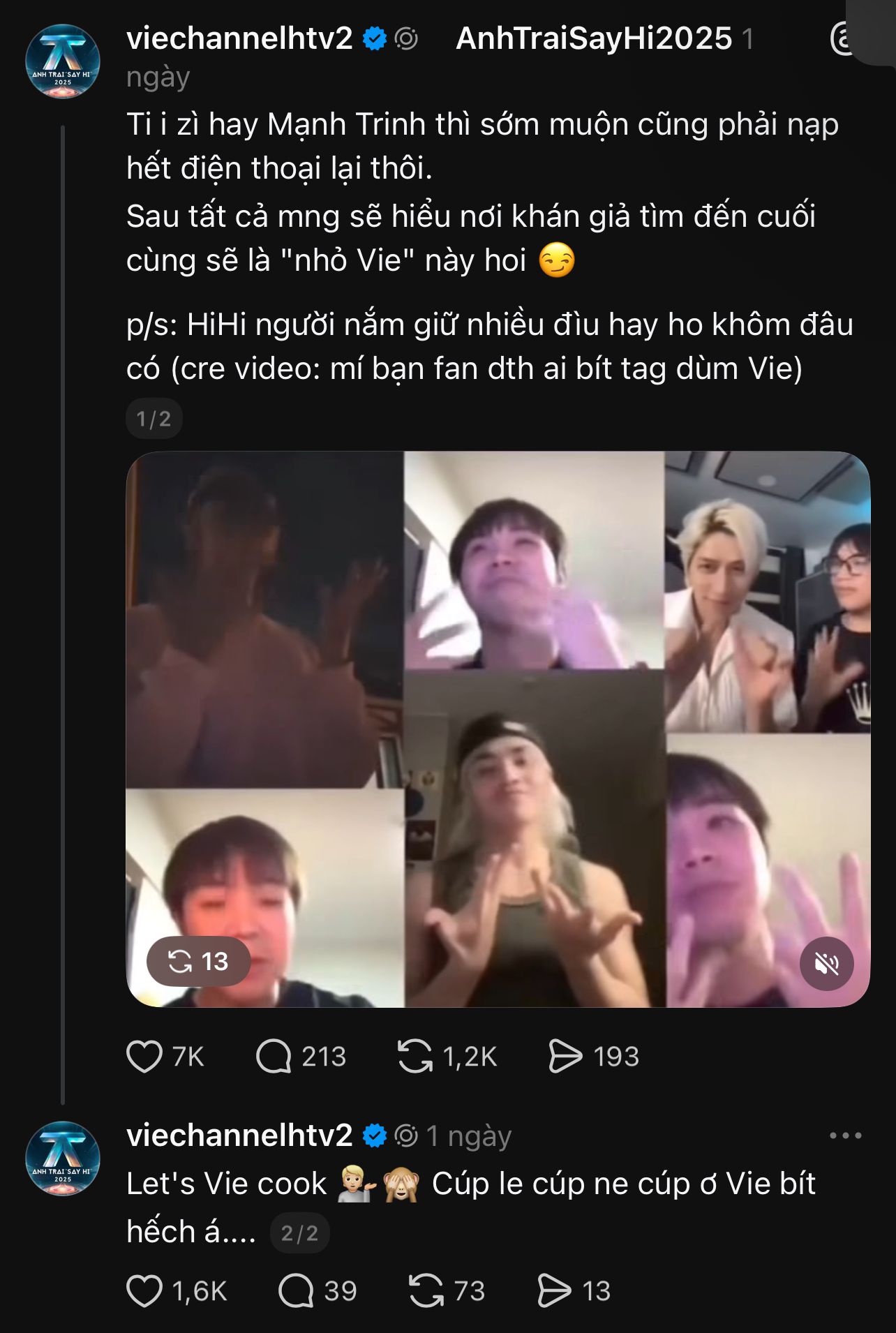This screenshot has width=896, height=1333.
Task: Repost the thread with 1,2K reposts
Action: [x=415, y=1057]
